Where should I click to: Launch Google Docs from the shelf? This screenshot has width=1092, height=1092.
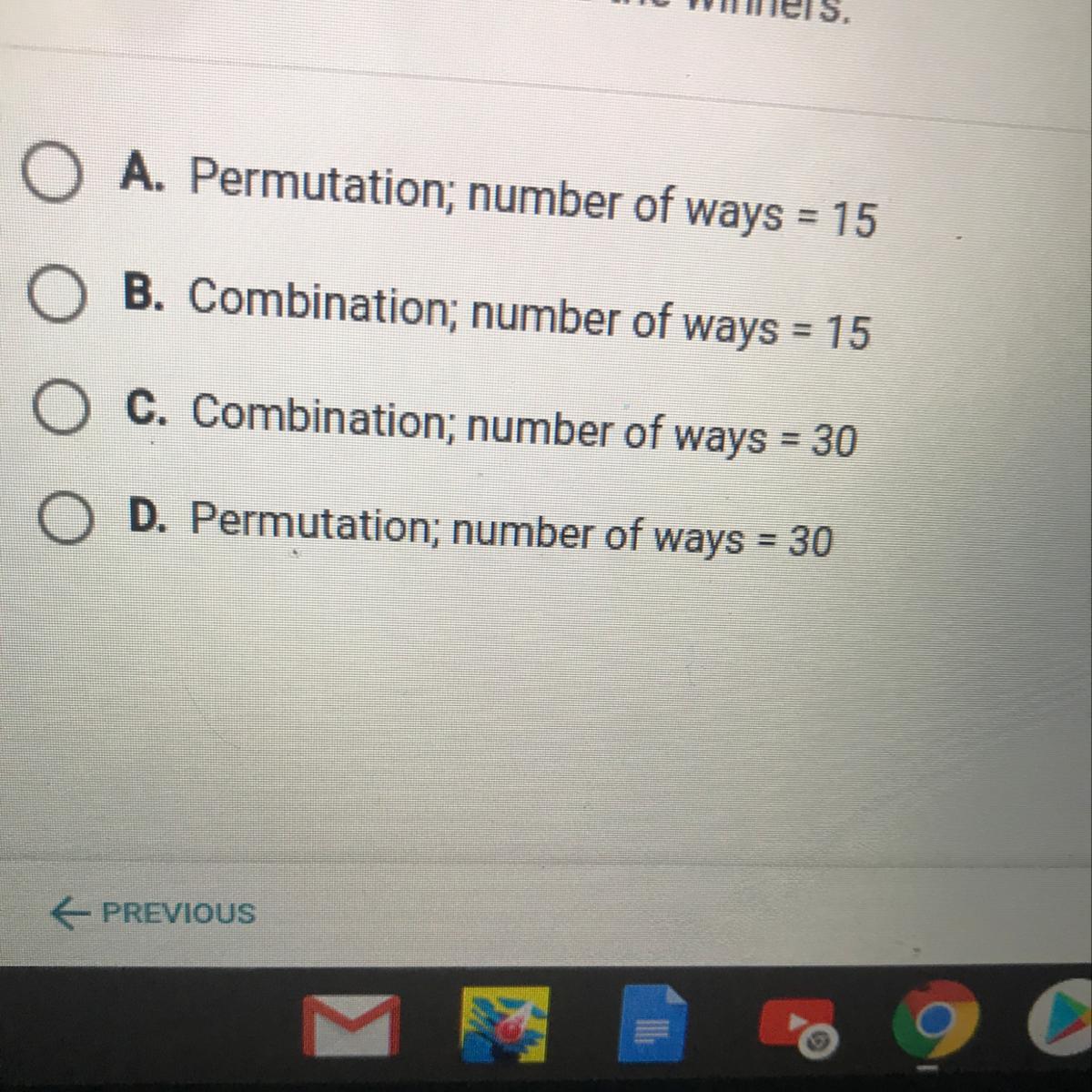tap(652, 1025)
